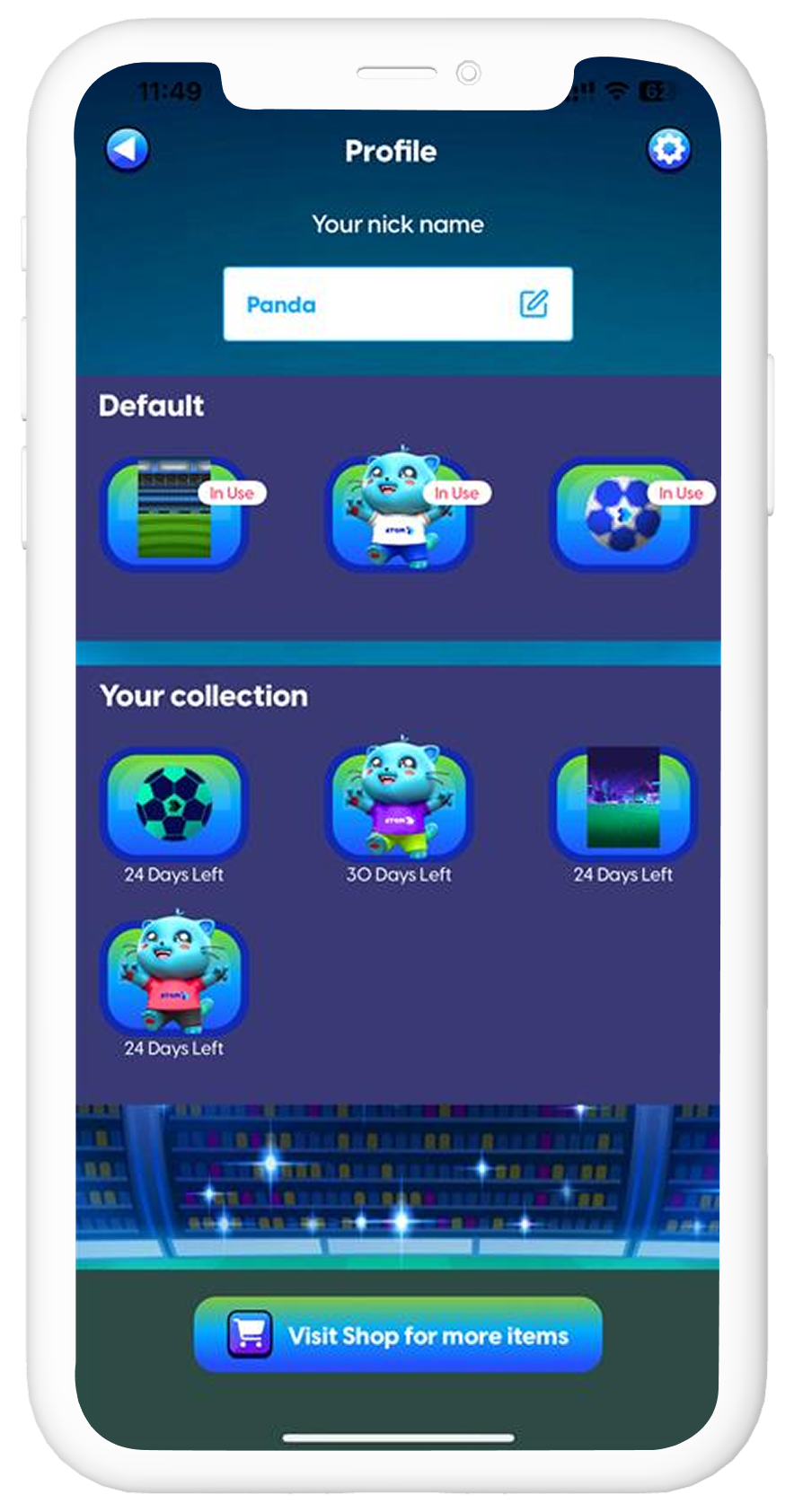Select the default stadium field item
794x1512 pixels.
[174, 514]
